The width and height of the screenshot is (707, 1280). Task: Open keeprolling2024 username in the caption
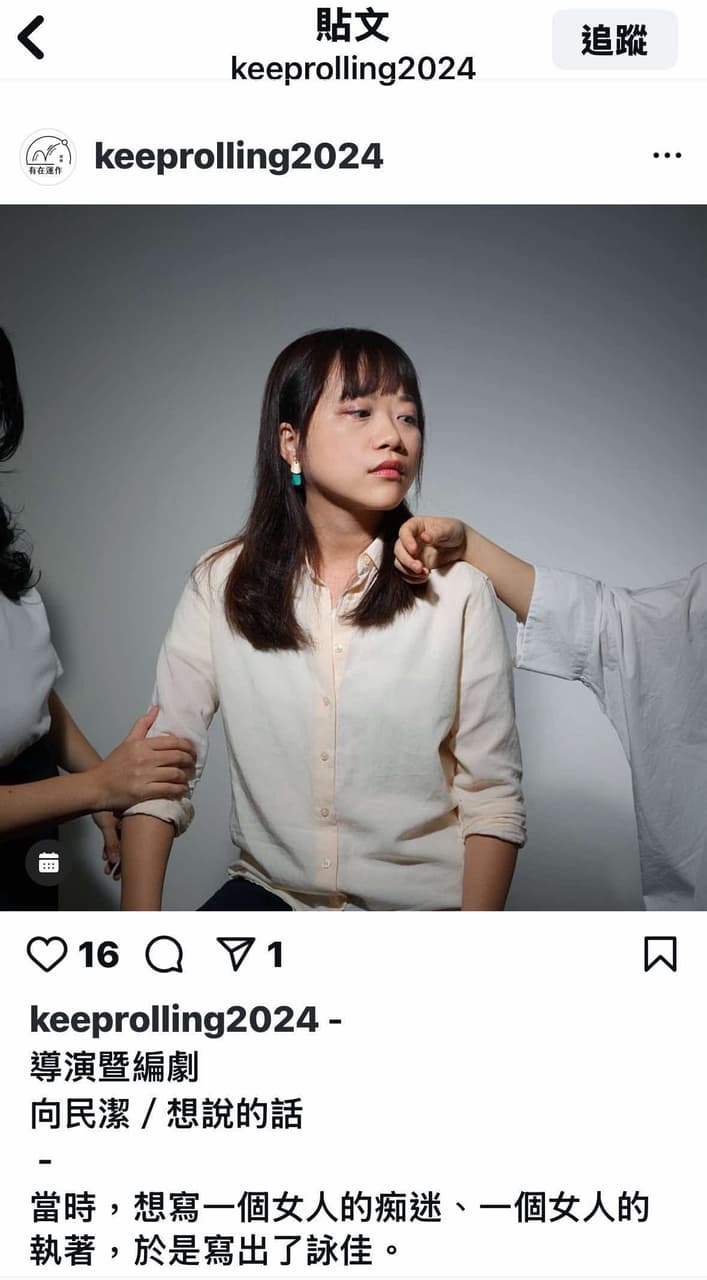tap(175, 1020)
